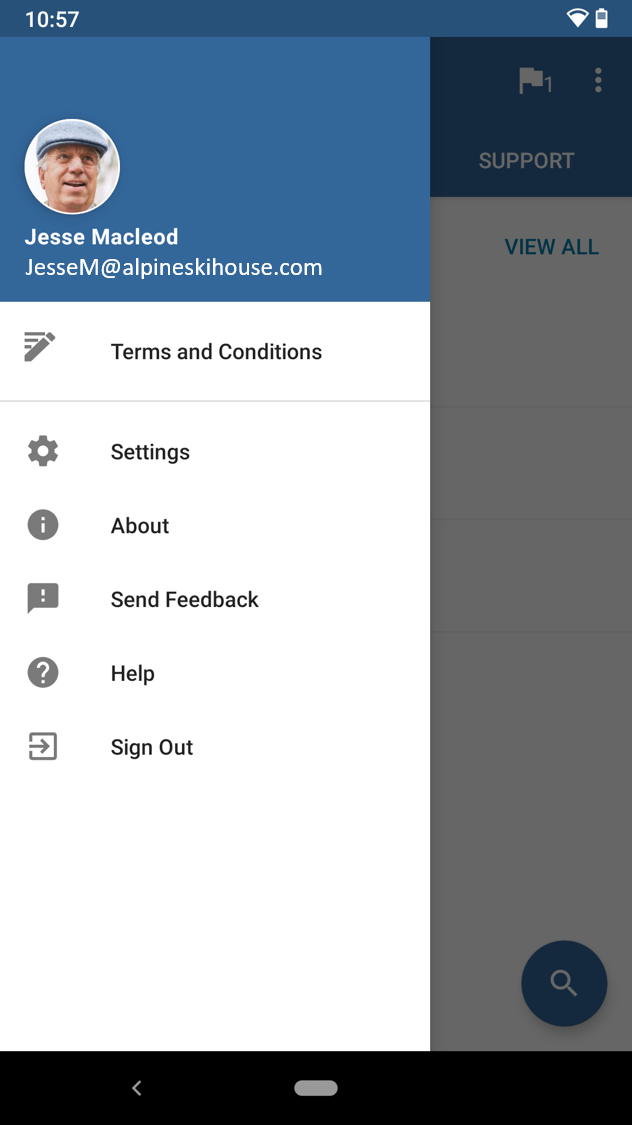Tap the home pill in navigation bar
The image size is (632, 1125).
316,1089
